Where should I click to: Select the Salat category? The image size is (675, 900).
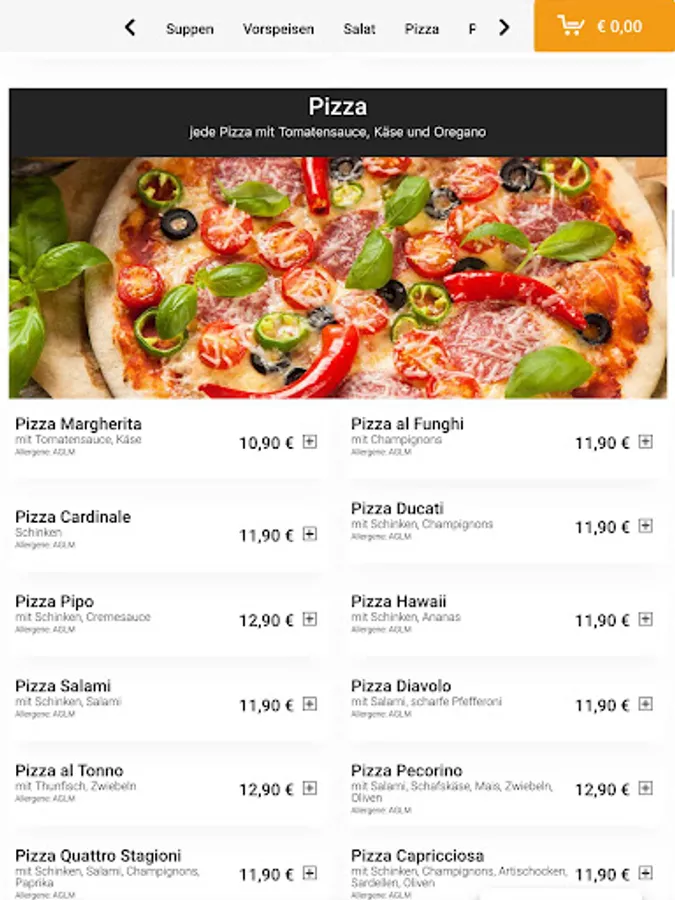(x=359, y=29)
